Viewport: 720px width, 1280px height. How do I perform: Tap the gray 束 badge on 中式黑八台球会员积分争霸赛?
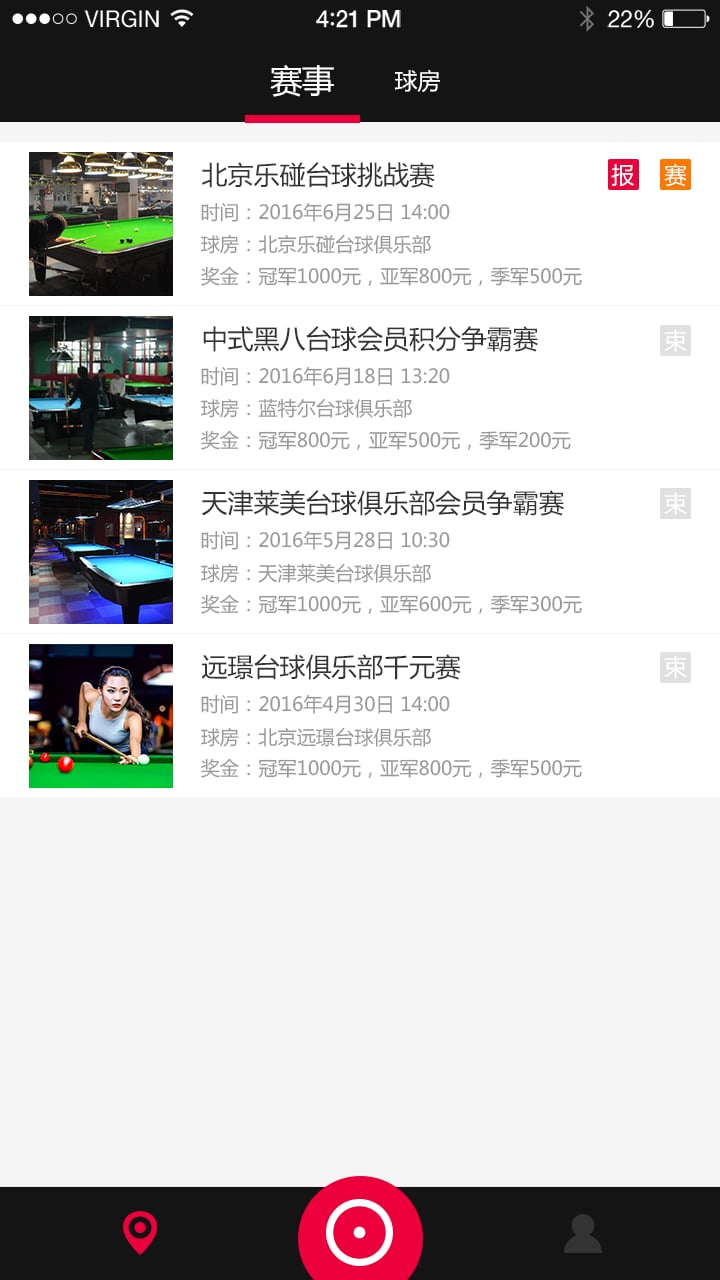pyautogui.click(x=674, y=340)
